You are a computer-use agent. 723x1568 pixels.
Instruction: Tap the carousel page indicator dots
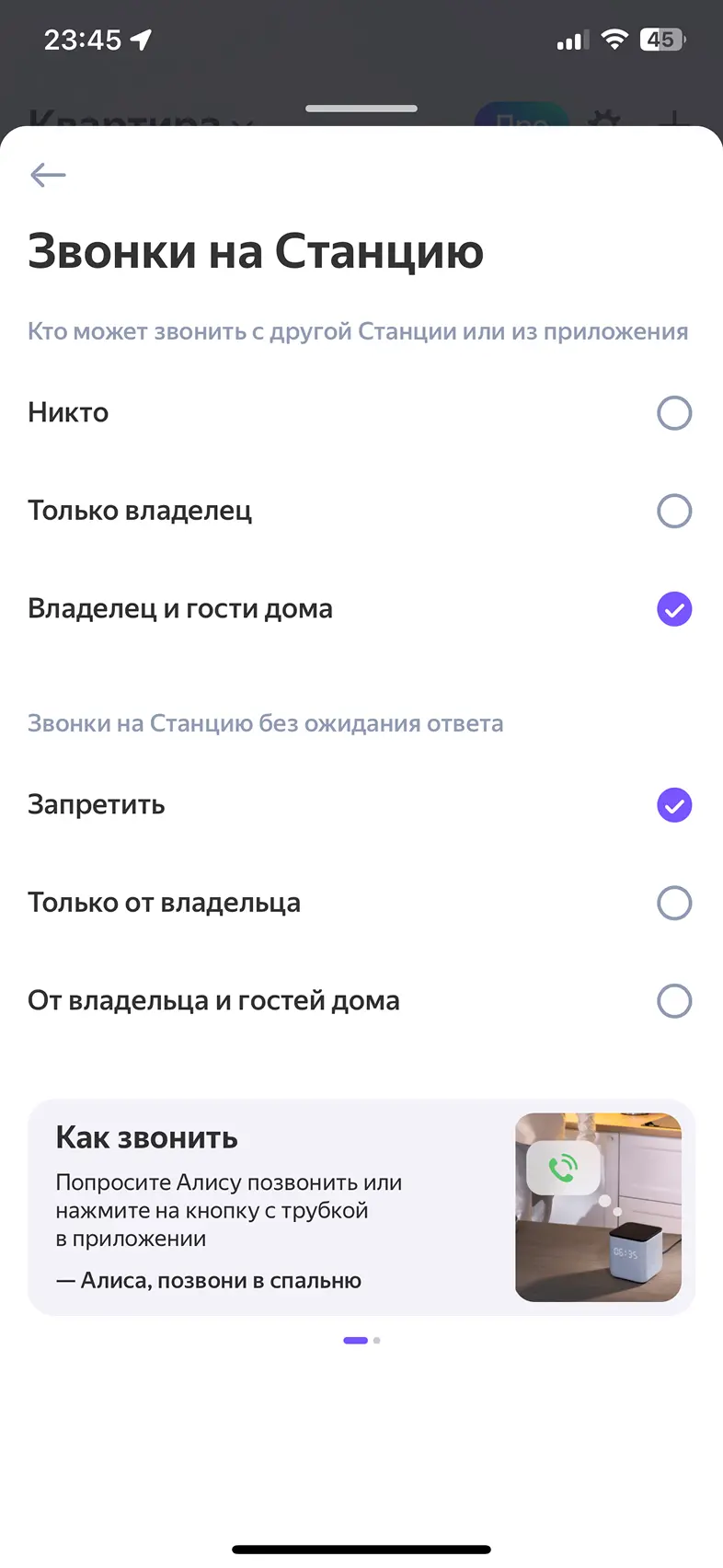361,1341
